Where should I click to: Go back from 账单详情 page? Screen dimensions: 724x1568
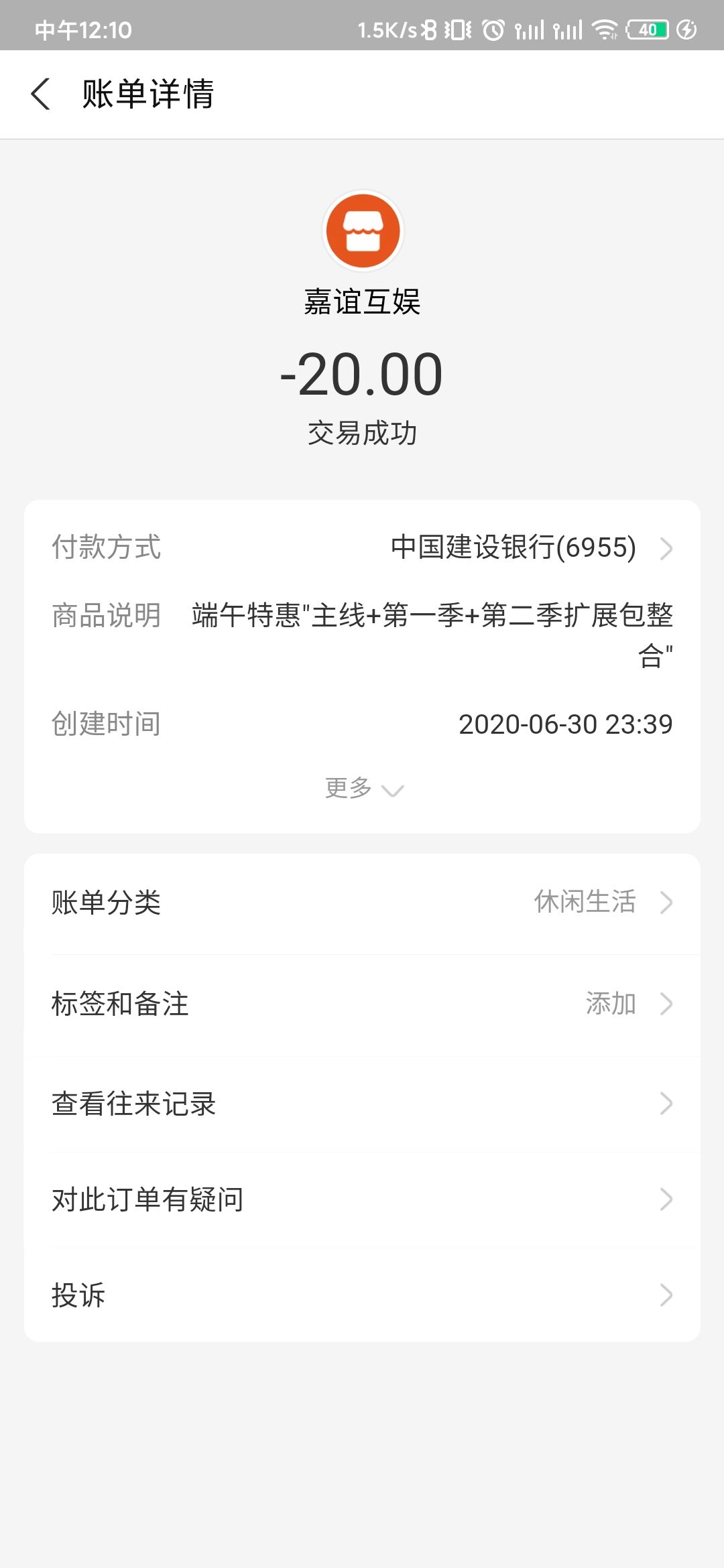[x=42, y=94]
